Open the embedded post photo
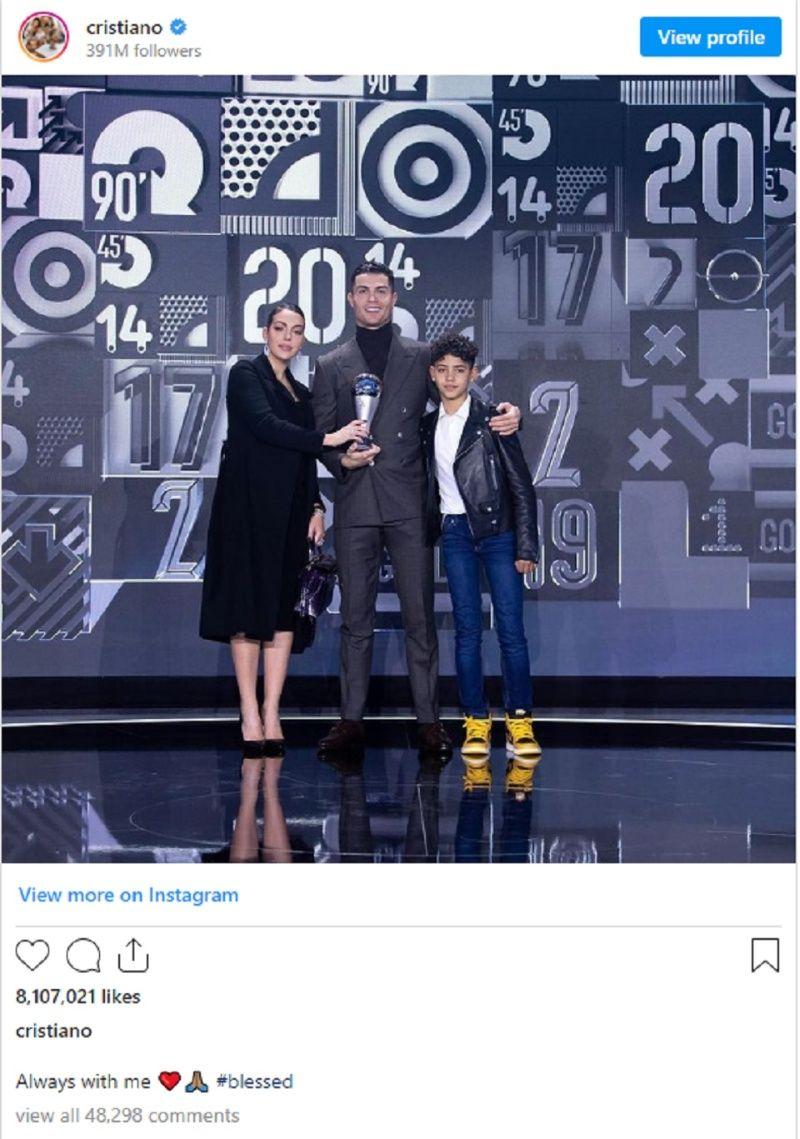 point(400,468)
